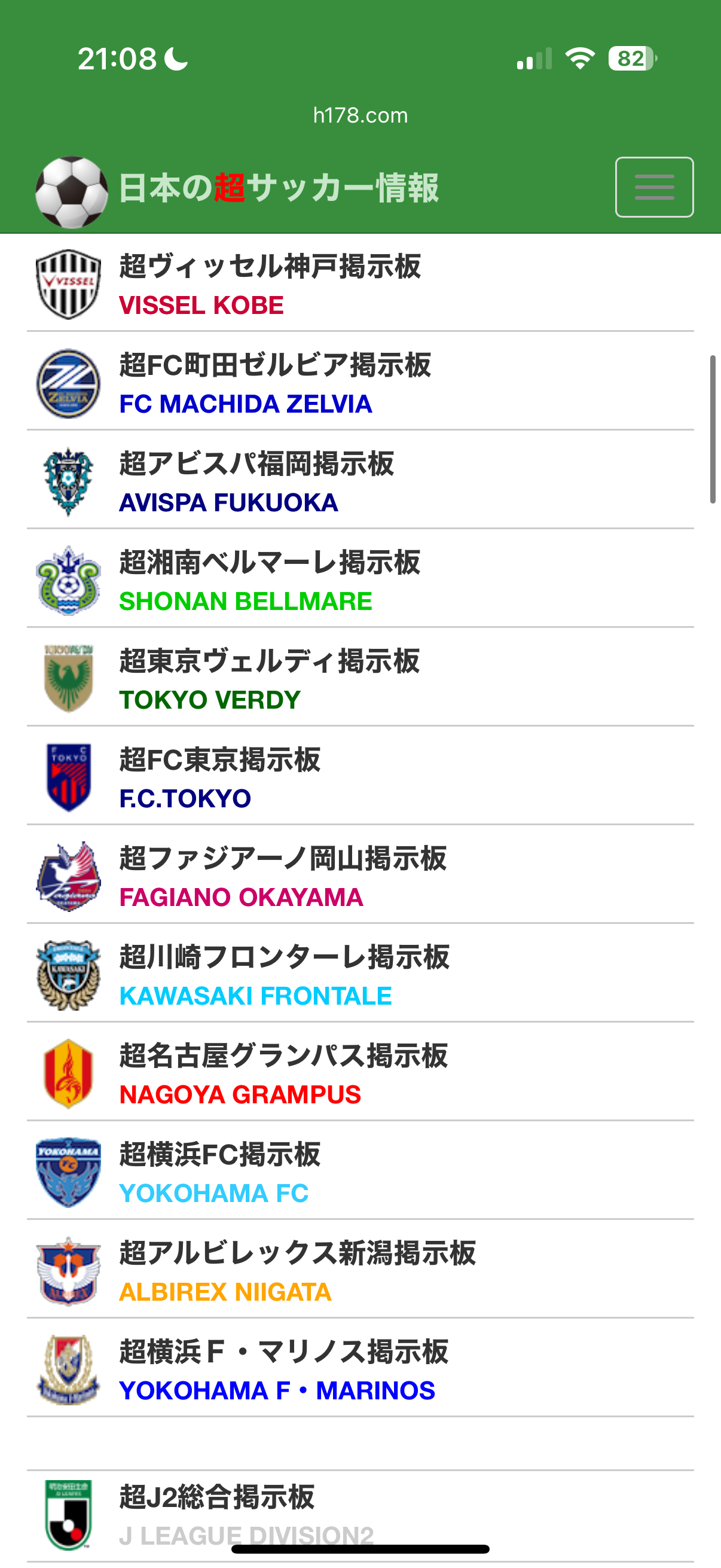
Task: Open the hamburger menu button
Action: (x=654, y=187)
